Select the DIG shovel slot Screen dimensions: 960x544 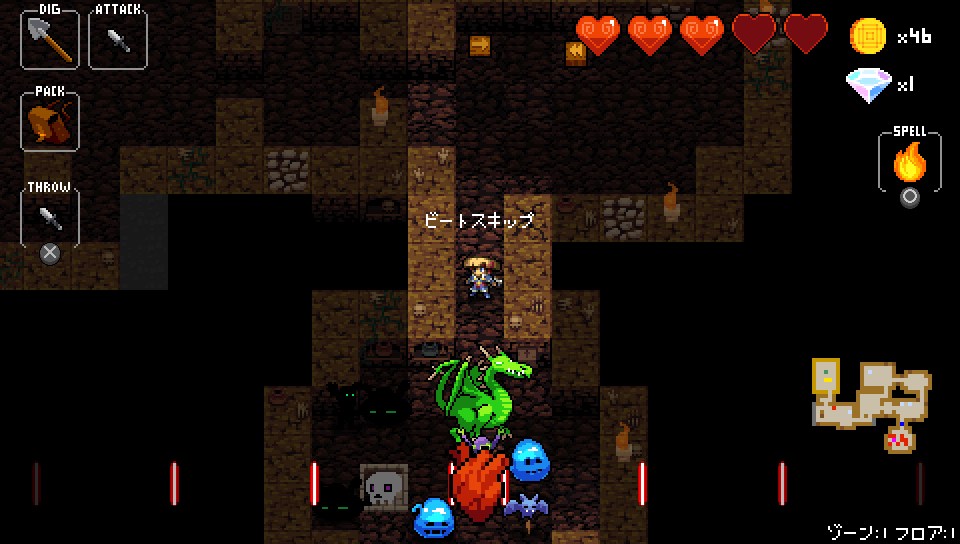click(50, 40)
